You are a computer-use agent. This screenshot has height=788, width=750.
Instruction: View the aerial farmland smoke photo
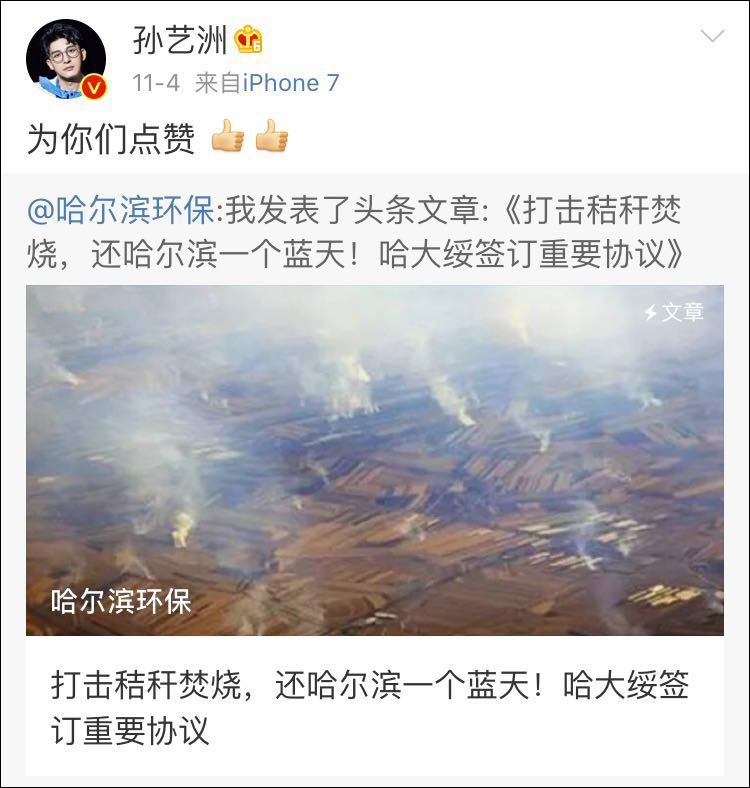pos(375,460)
